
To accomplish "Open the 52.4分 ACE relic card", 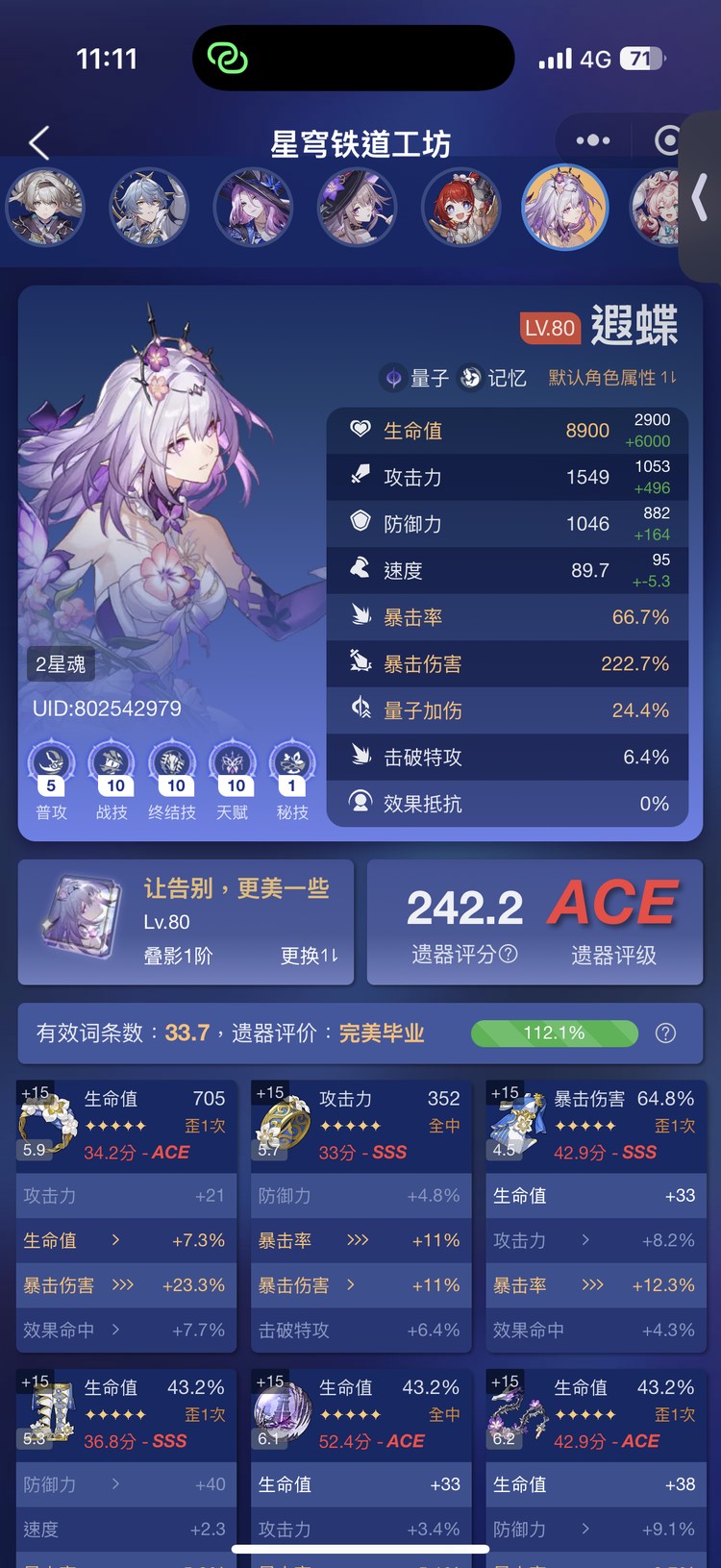I will [361, 1413].
